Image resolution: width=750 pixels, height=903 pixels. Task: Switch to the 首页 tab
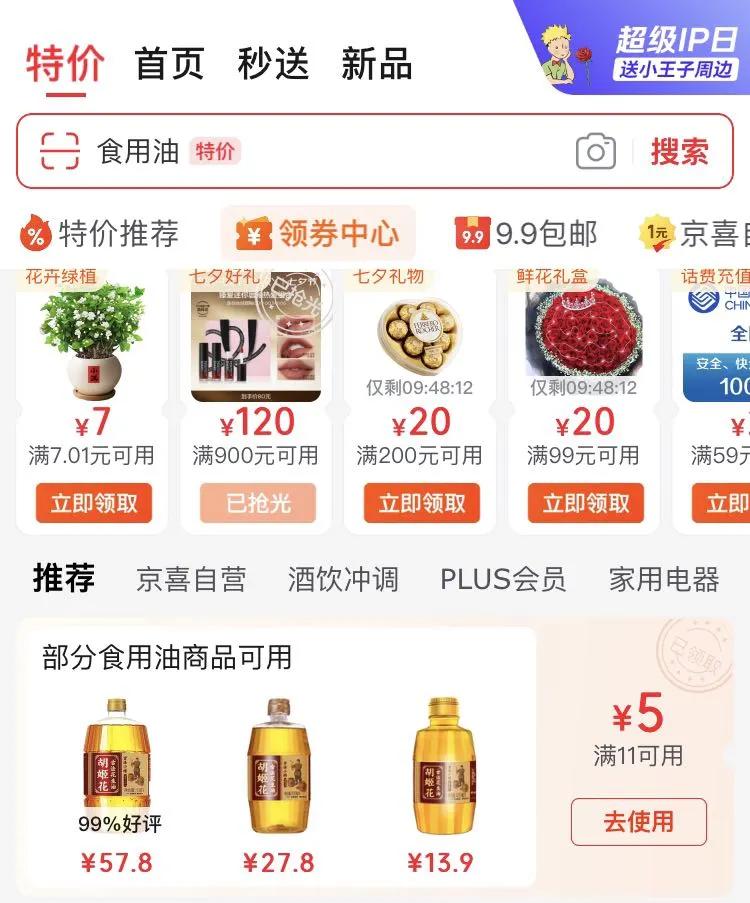169,63
